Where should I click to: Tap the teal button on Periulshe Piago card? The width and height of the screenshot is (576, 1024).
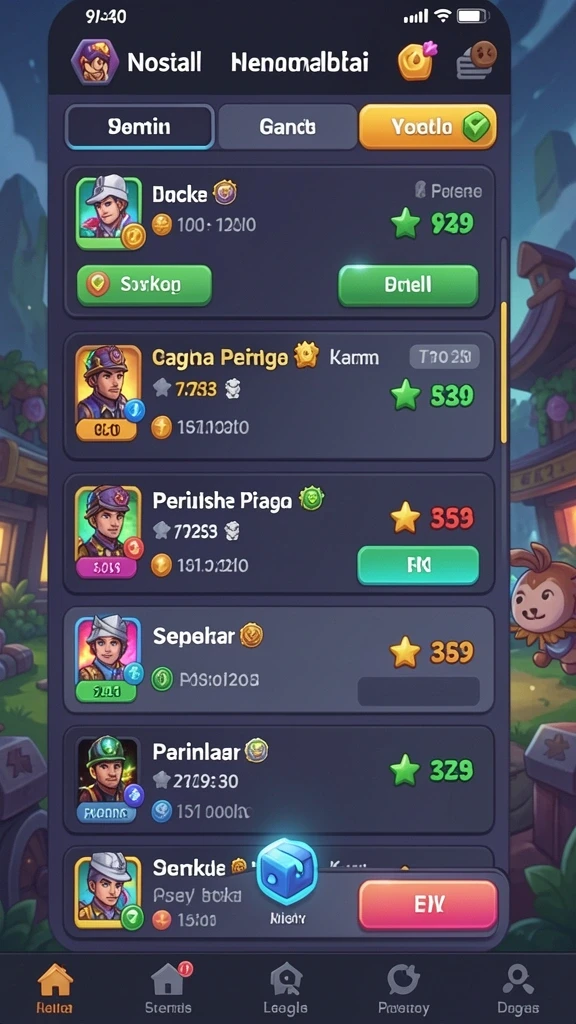pos(418,565)
